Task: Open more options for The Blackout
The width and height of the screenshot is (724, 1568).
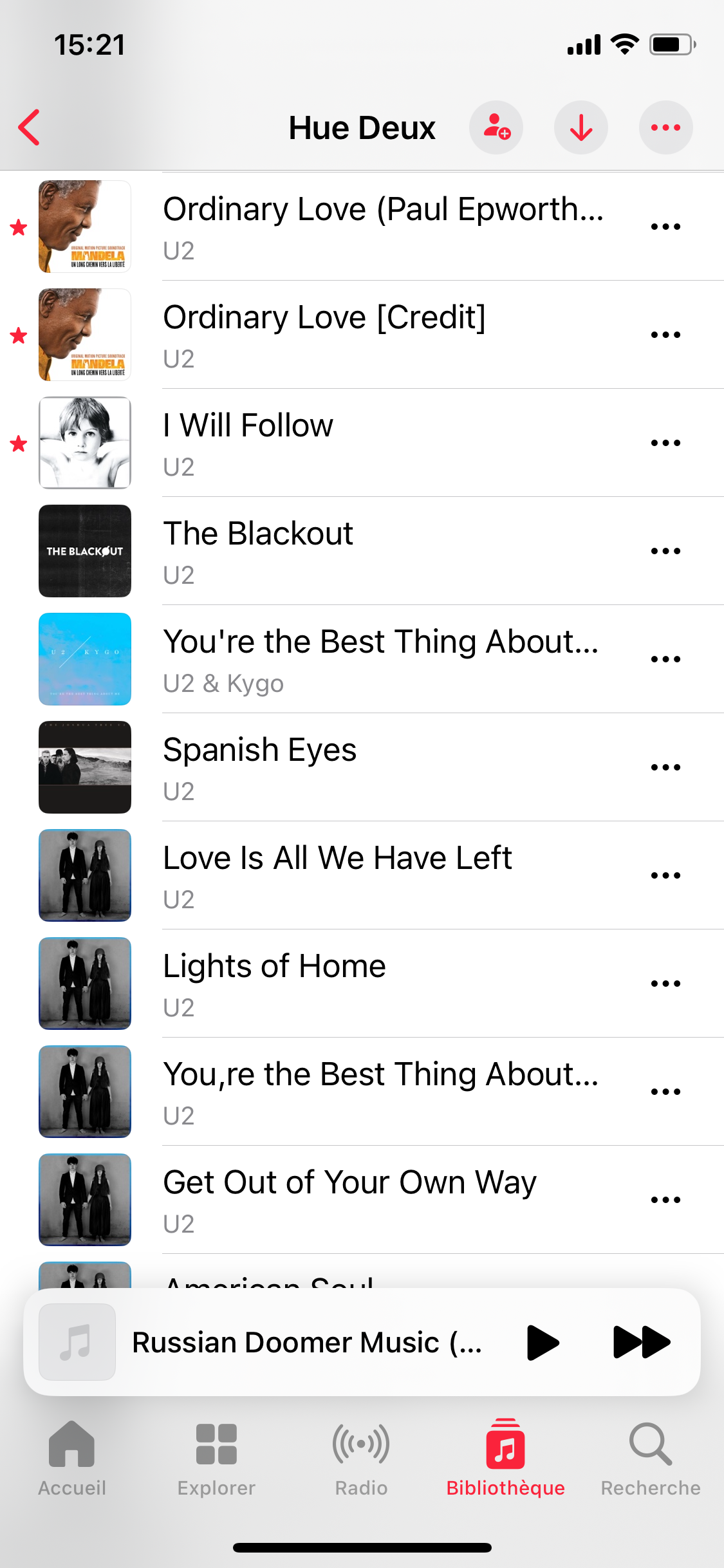Action: tap(665, 551)
